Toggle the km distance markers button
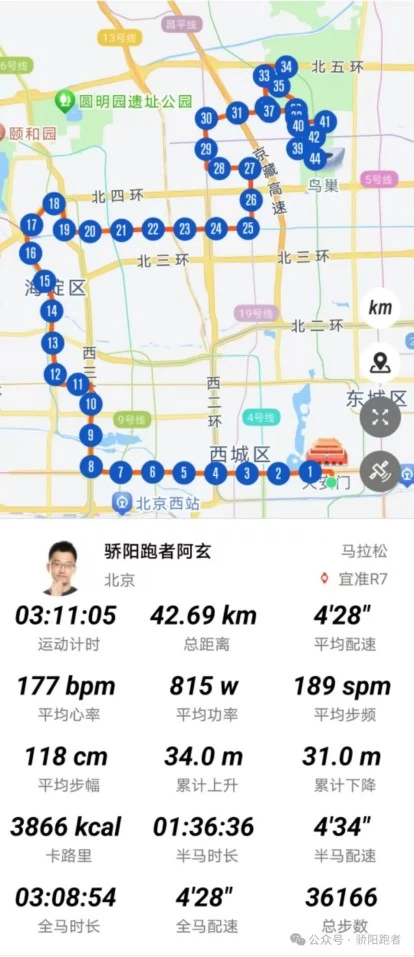The width and height of the screenshot is (414, 957). [x=380, y=308]
